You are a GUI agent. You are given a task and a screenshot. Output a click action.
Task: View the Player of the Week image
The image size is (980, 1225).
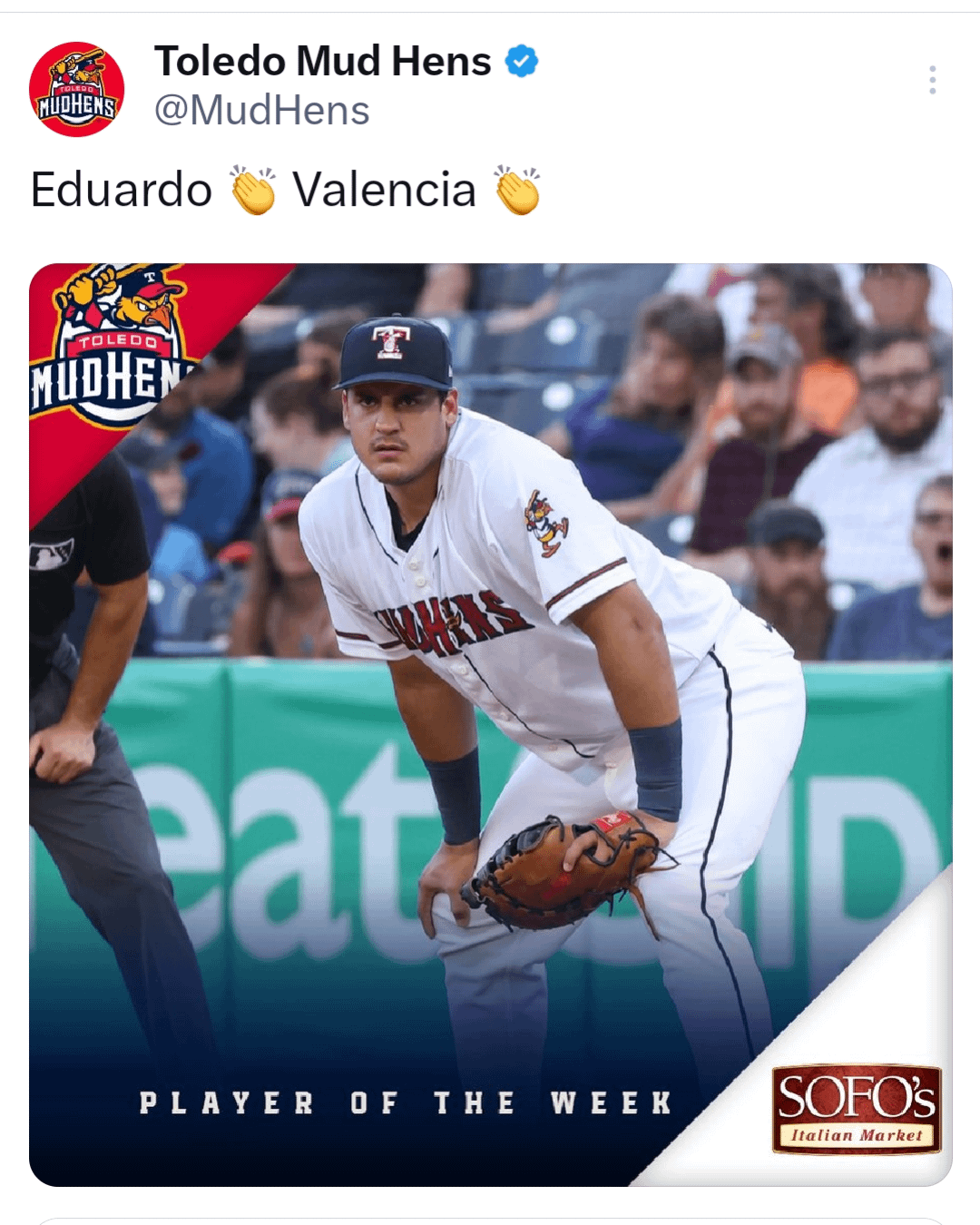(490, 724)
